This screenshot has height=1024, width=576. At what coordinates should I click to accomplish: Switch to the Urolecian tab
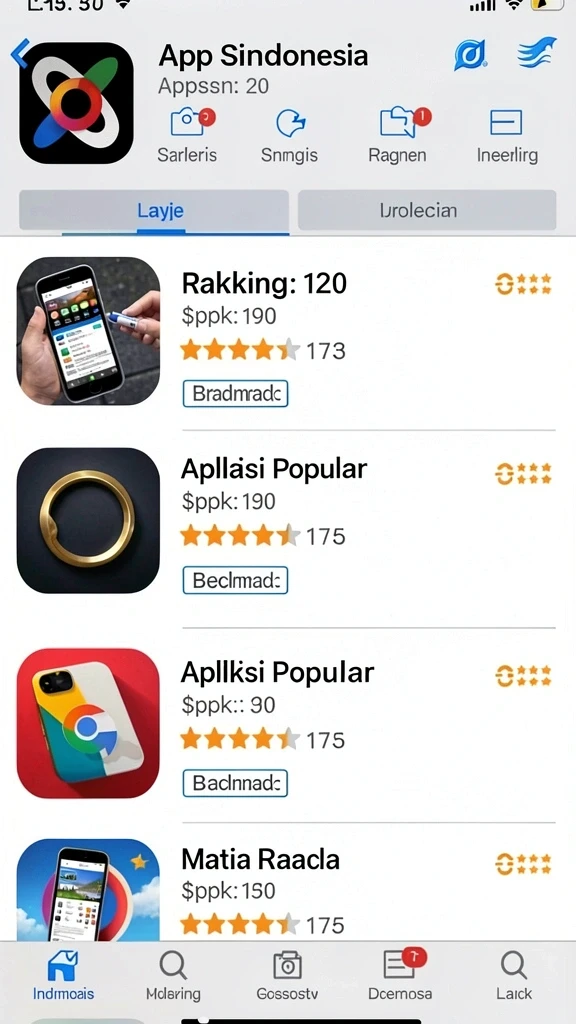click(x=427, y=210)
